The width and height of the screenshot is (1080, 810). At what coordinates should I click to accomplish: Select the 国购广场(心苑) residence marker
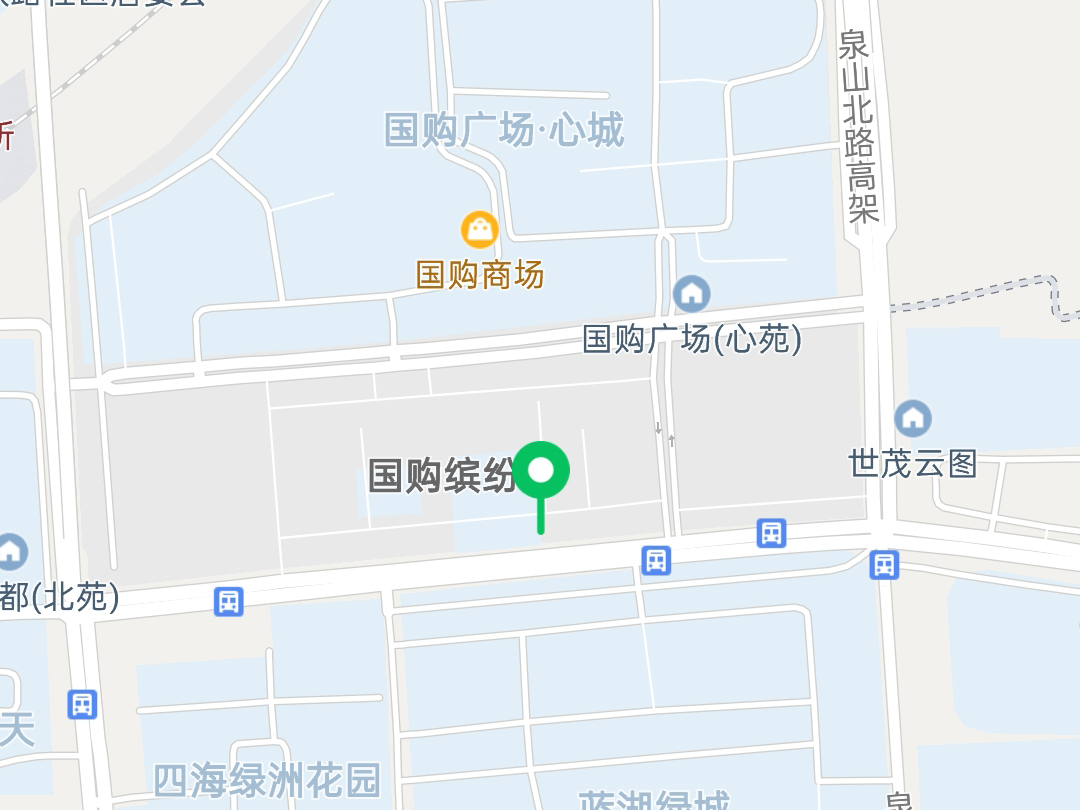click(691, 294)
